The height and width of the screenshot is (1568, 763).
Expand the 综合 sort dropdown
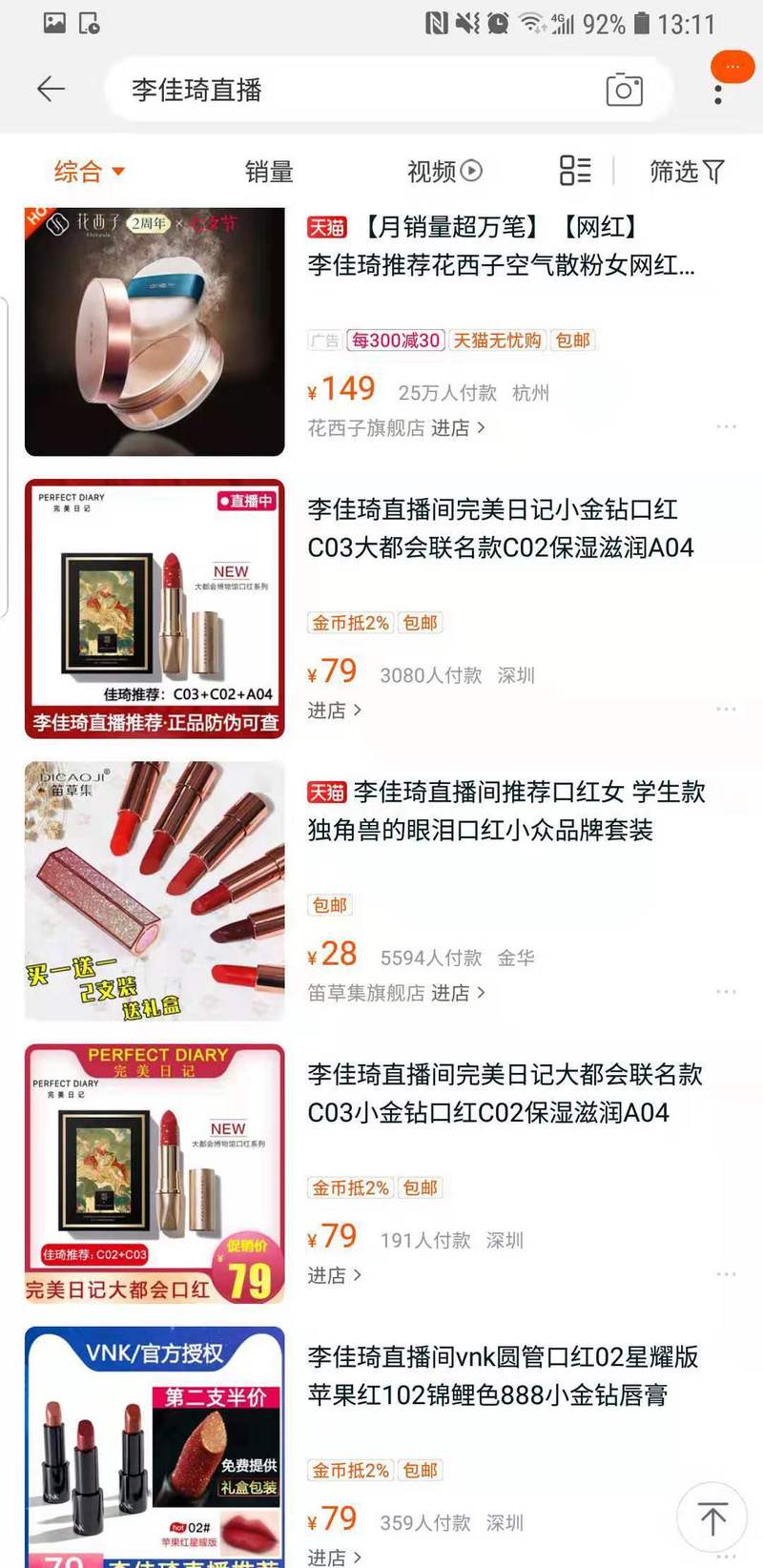pyautogui.click(x=89, y=172)
